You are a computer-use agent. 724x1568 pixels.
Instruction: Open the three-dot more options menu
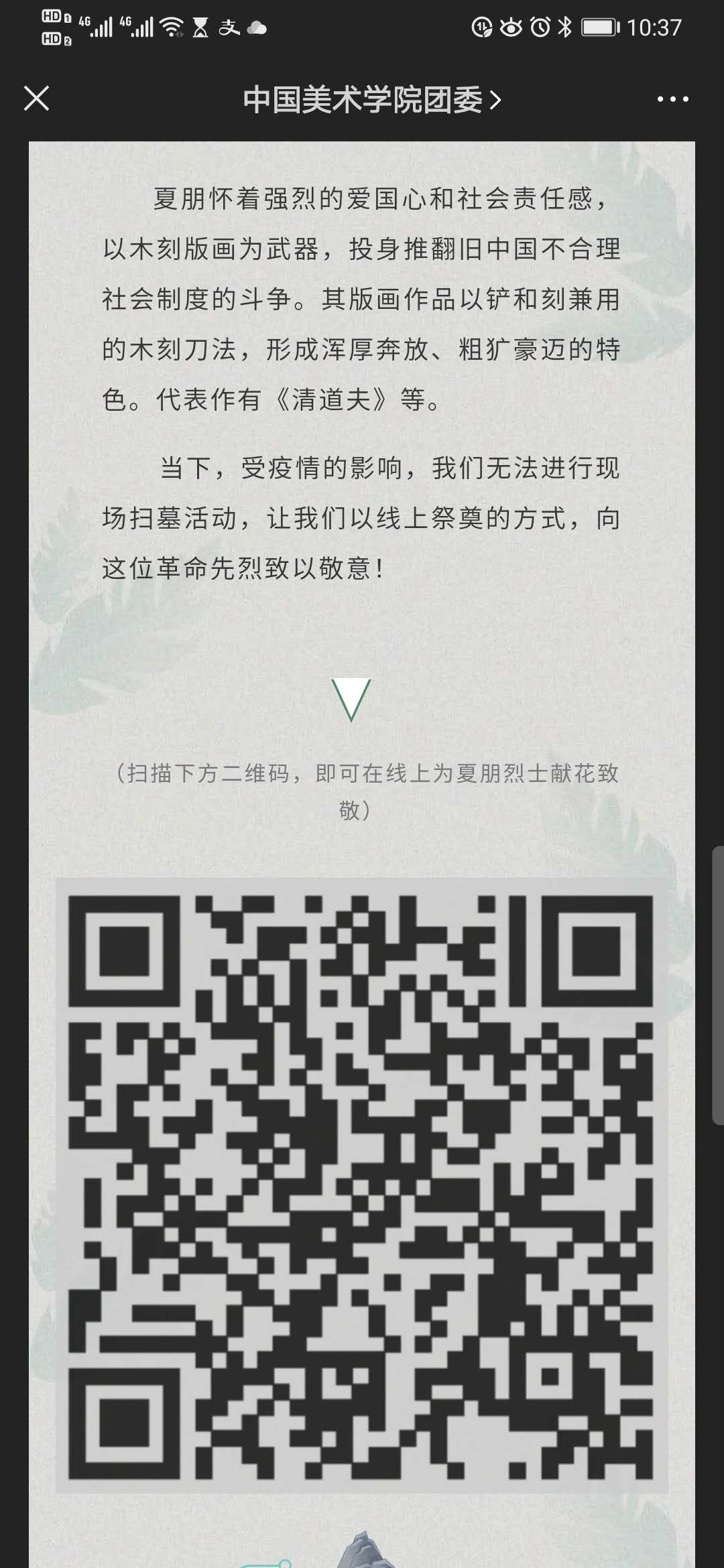672,99
